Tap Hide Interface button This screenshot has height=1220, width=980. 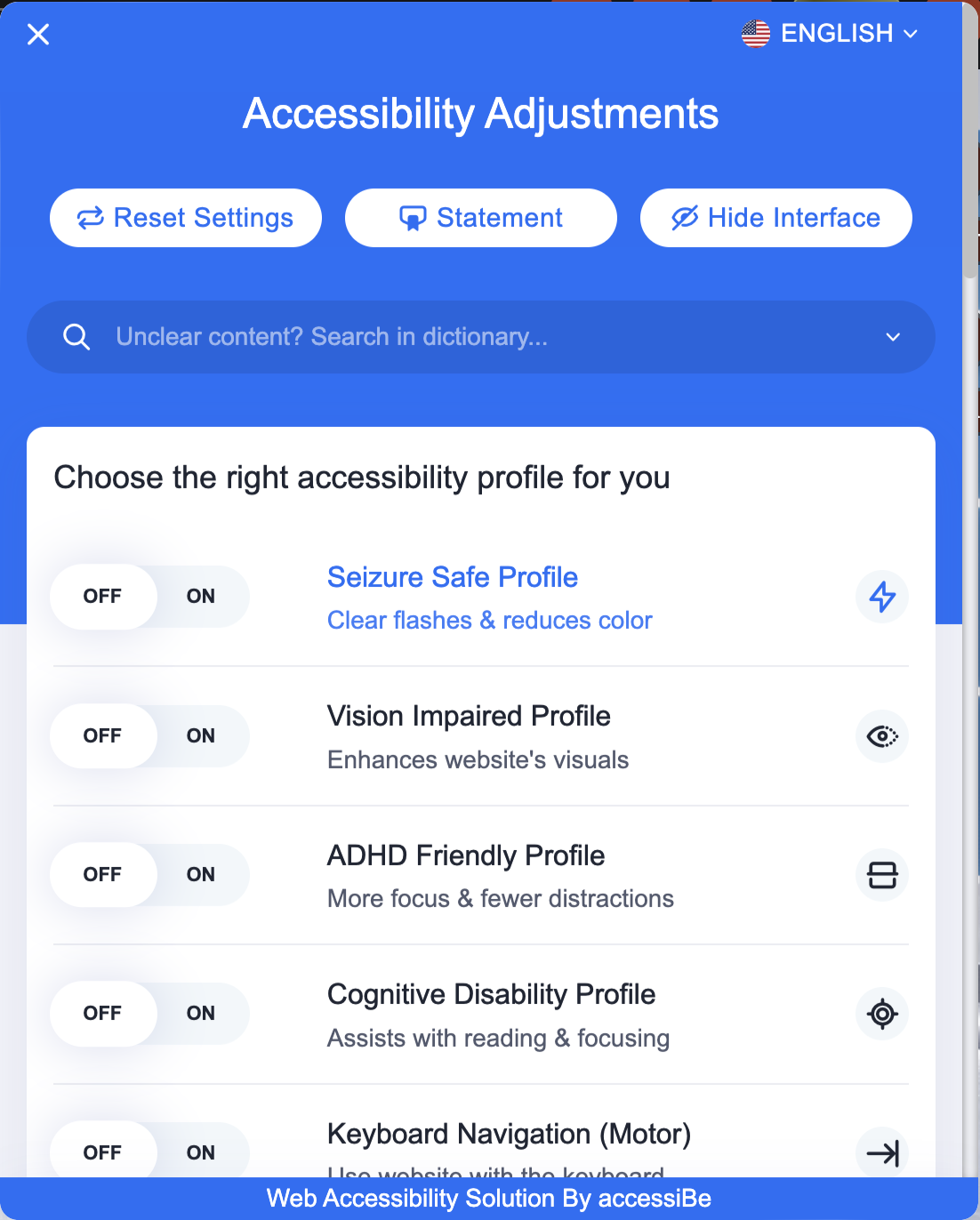pos(776,218)
